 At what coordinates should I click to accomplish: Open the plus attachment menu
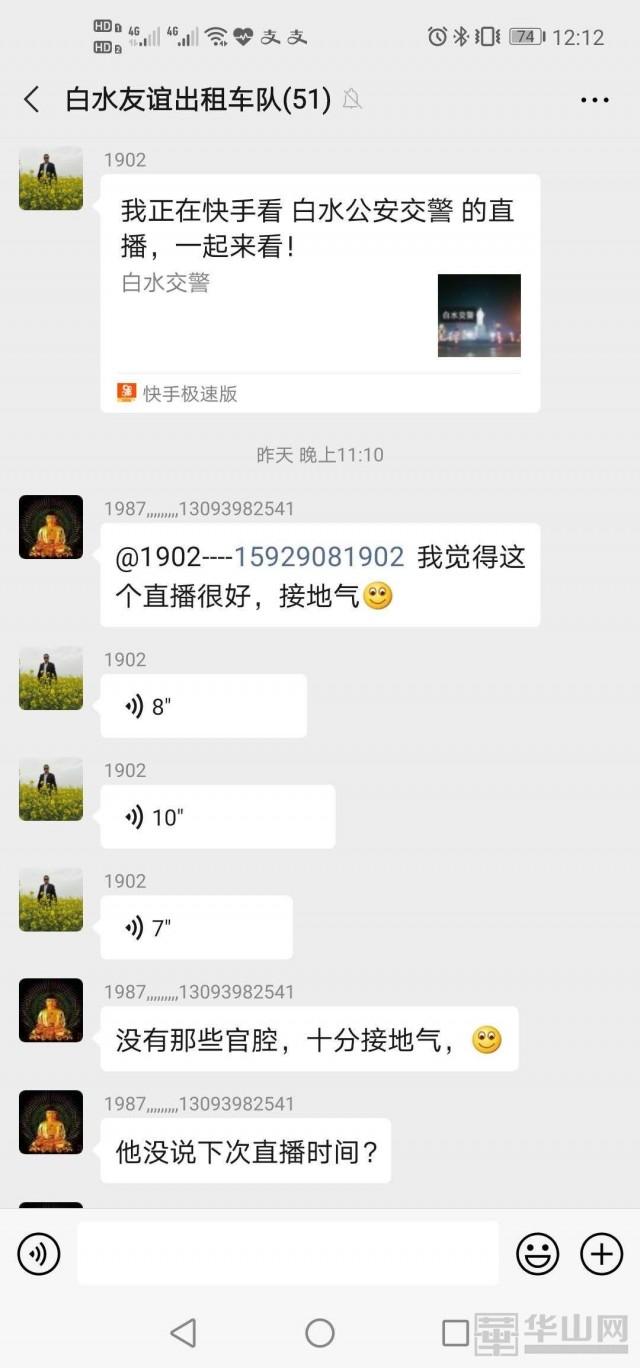point(601,1253)
